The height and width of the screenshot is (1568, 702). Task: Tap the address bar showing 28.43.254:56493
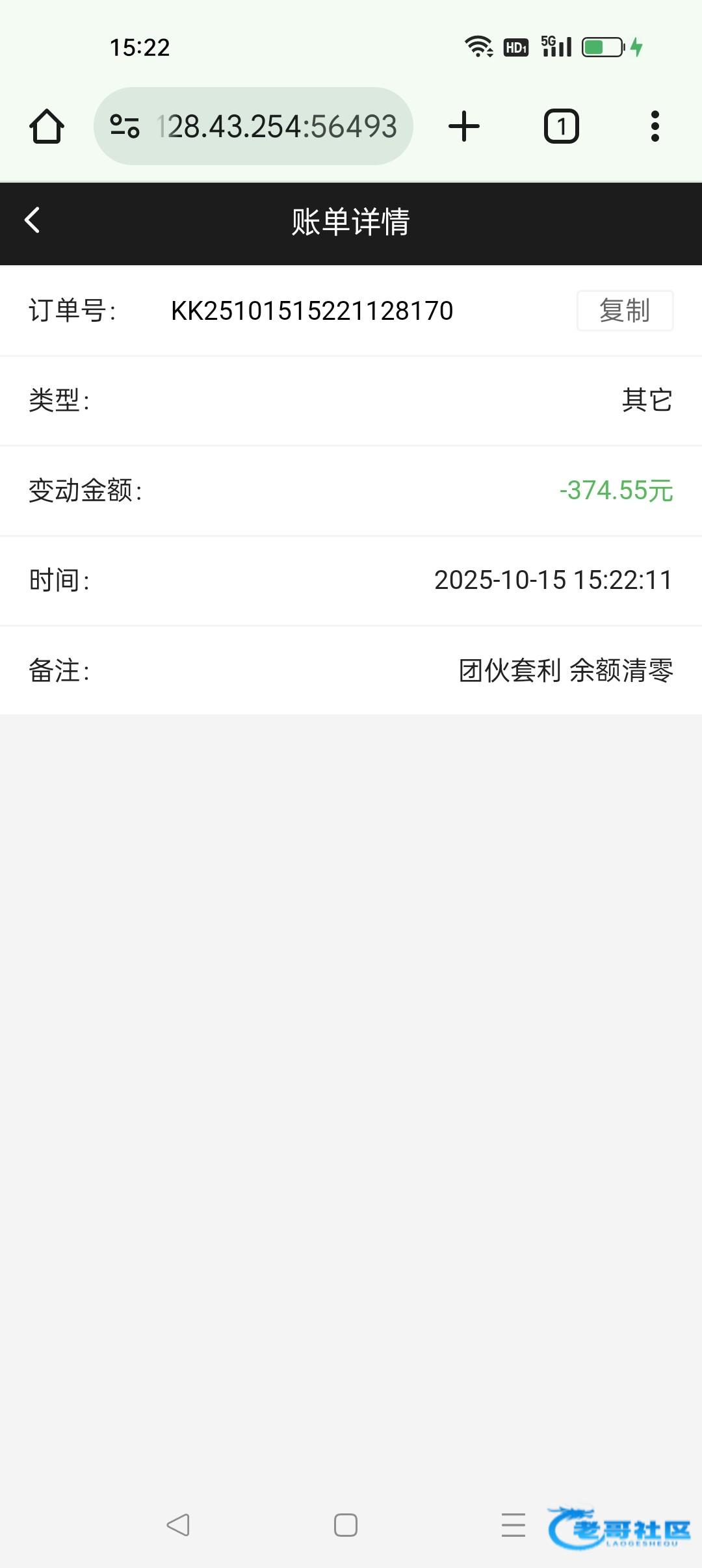click(276, 126)
